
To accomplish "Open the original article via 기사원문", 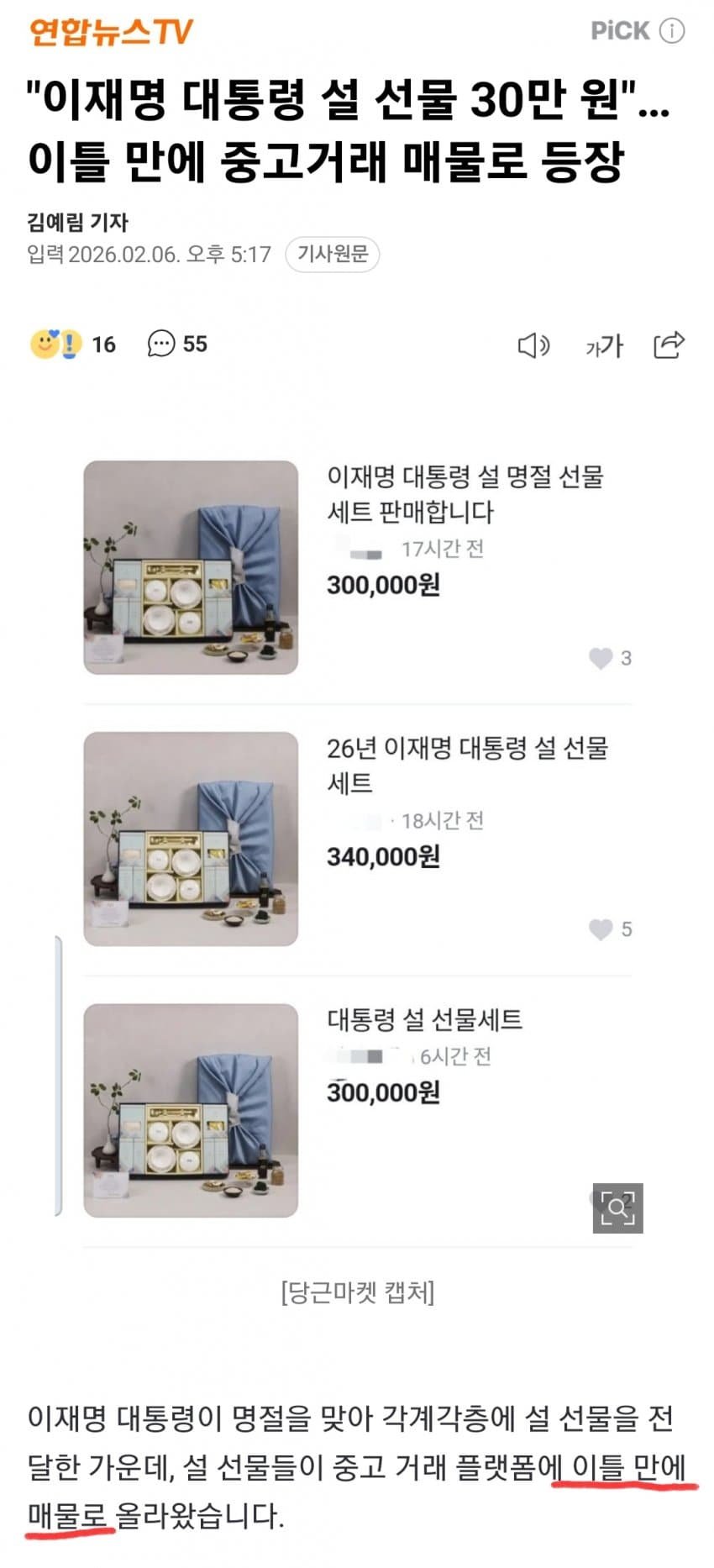I will tap(333, 254).
